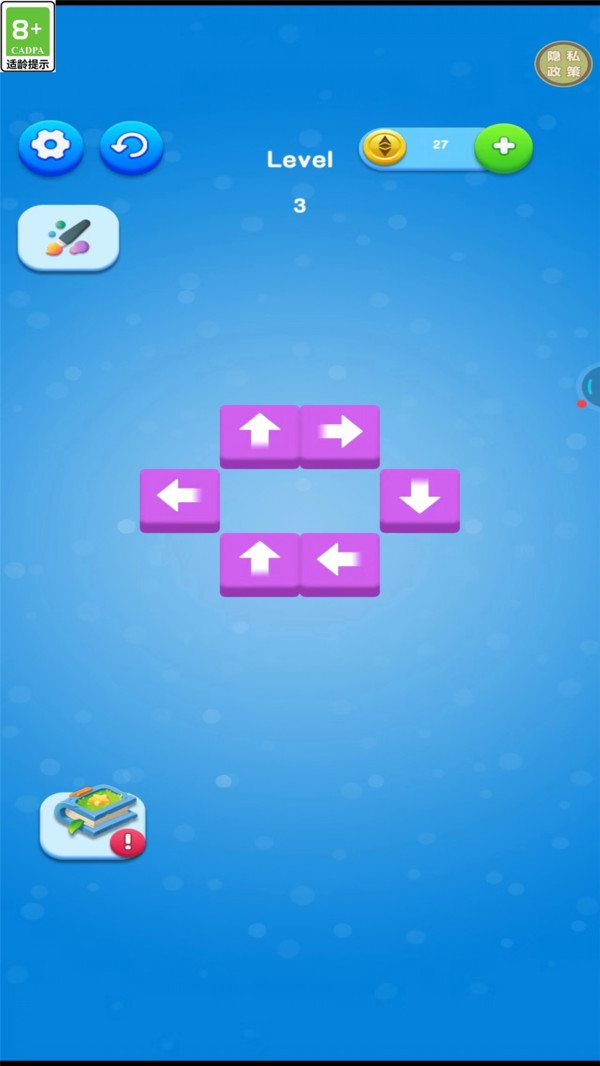Image resolution: width=600 pixels, height=1066 pixels.
Task: Restart the level with the undo arrow
Action: point(131,147)
